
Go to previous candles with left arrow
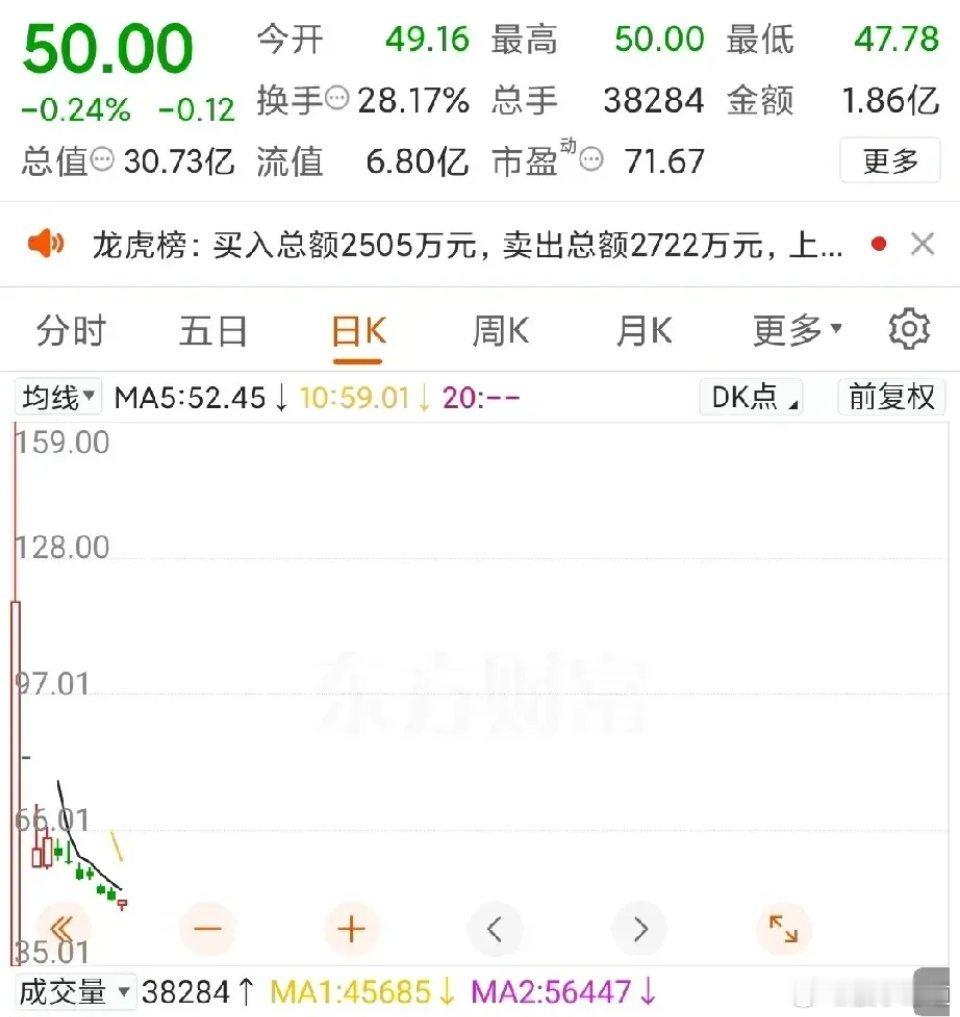(x=495, y=928)
